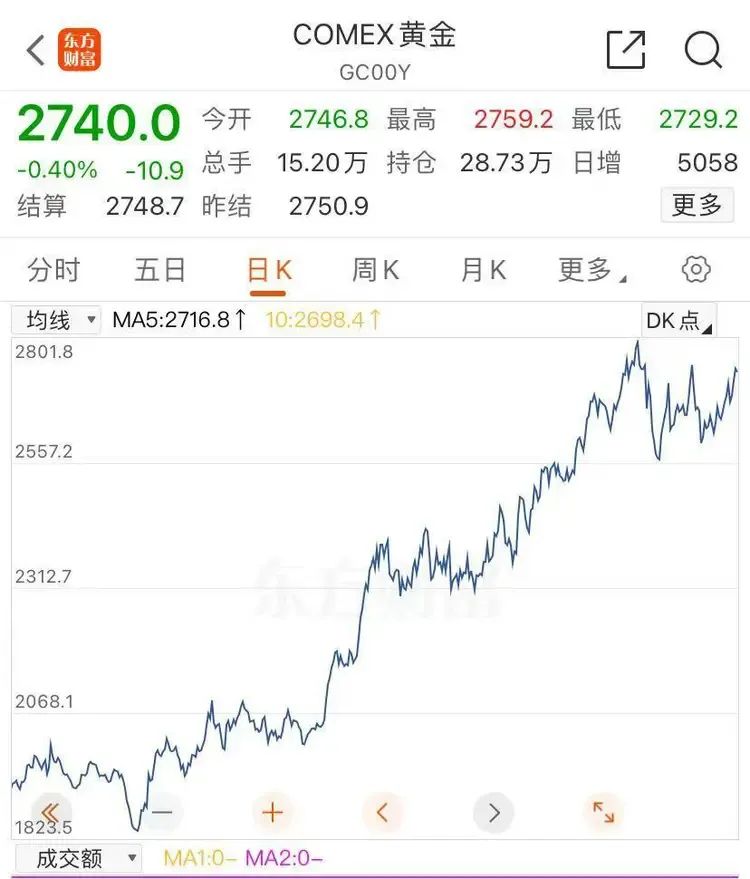750x879 pixels.
Task: Open chart settings gear
Action: point(696,269)
